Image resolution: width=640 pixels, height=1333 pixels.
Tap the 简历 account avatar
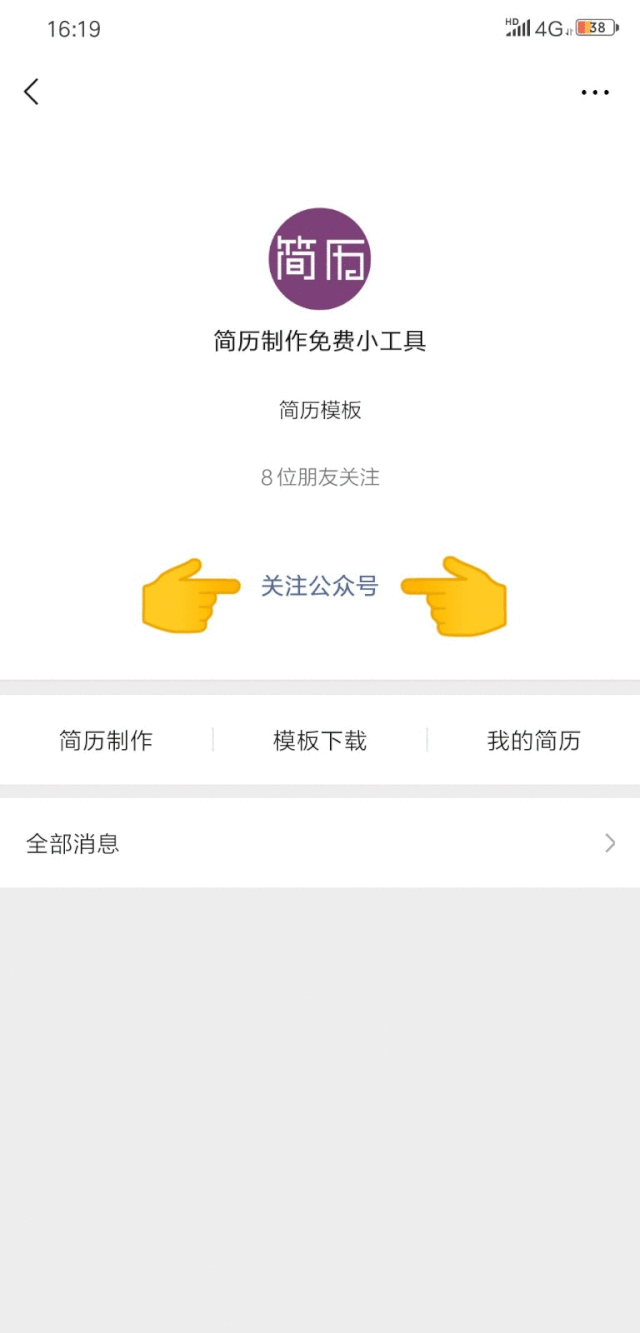[320, 259]
